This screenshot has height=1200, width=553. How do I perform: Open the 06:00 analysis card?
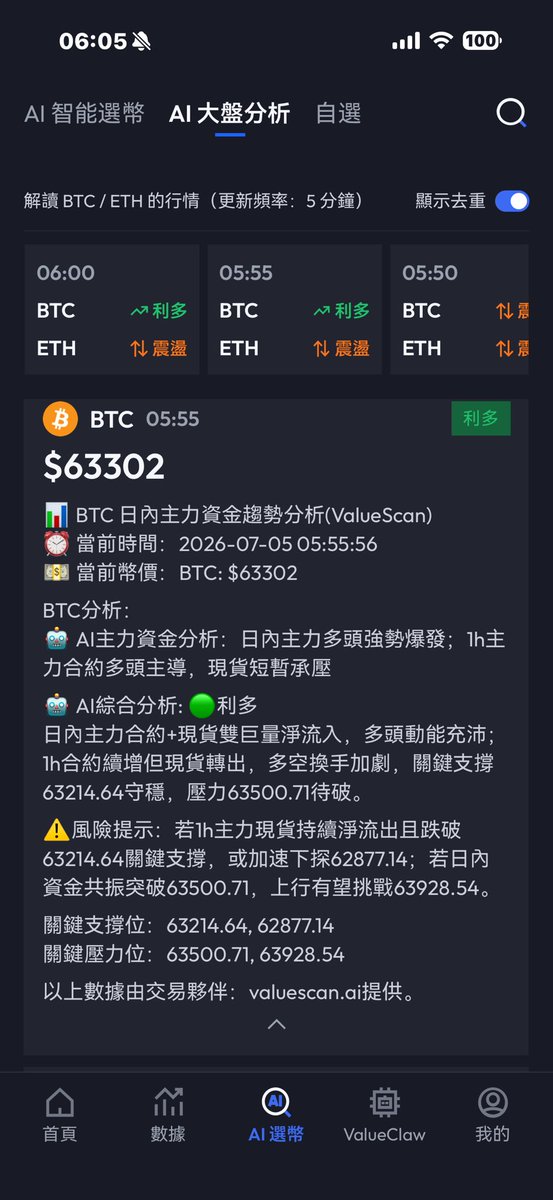pyautogui.click(x=111, y=310)
